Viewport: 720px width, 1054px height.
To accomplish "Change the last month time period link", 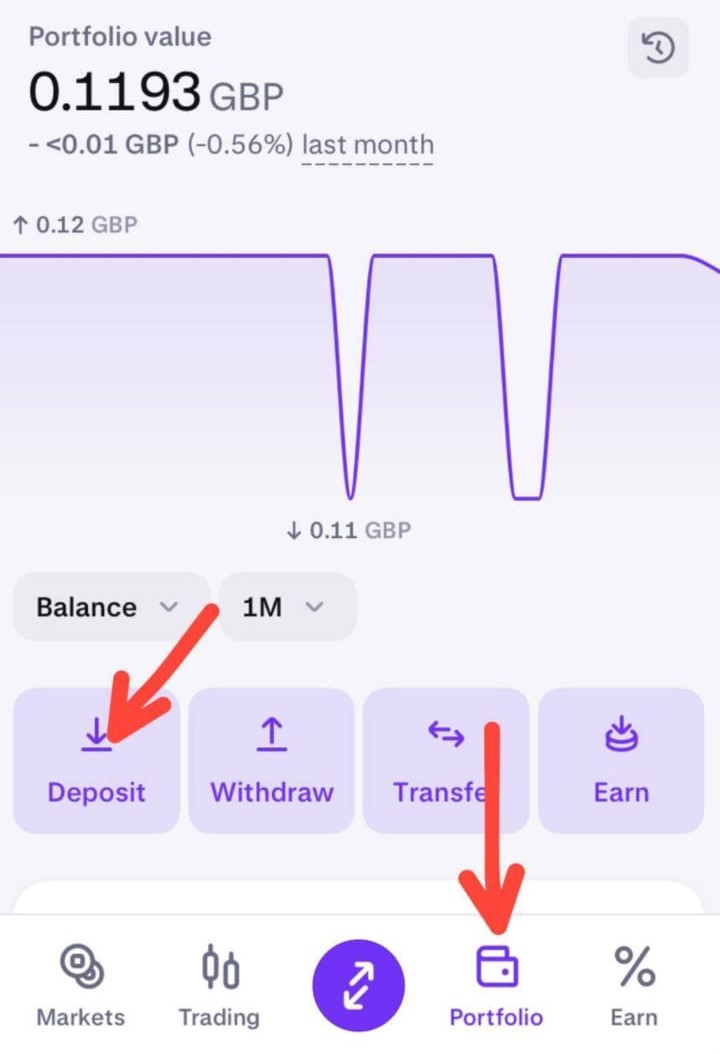I will click(367, 145).
